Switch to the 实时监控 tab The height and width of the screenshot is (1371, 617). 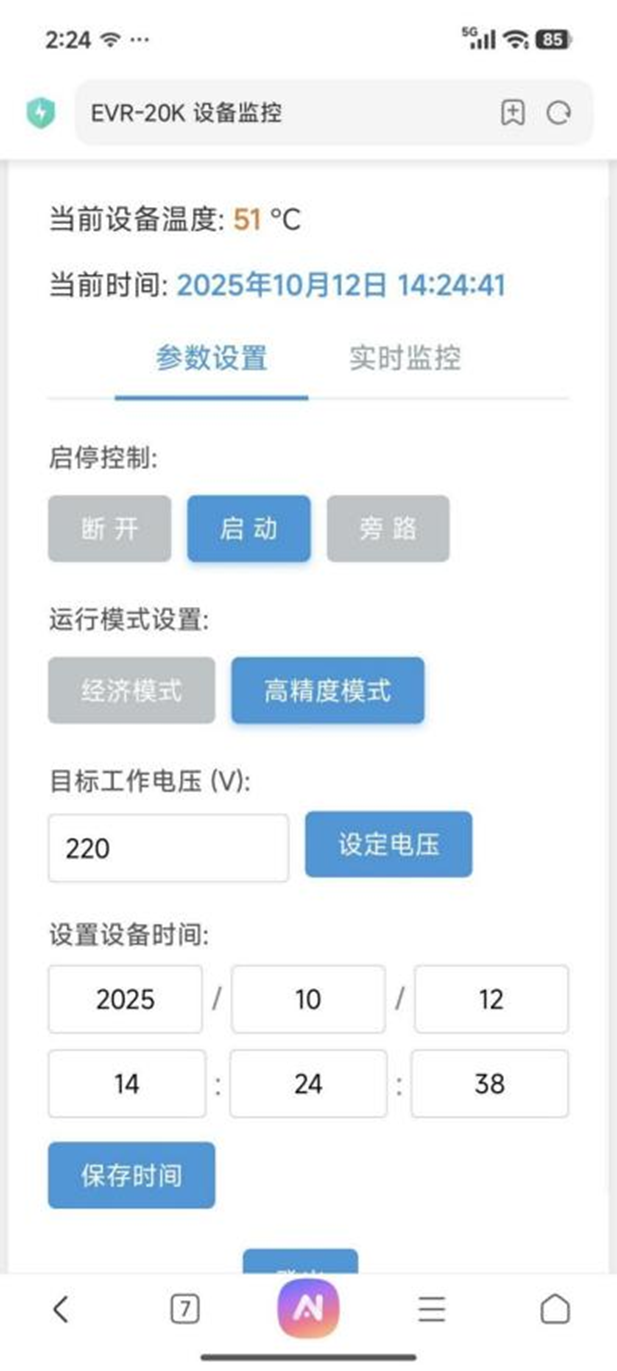click(x=405, y=358)
